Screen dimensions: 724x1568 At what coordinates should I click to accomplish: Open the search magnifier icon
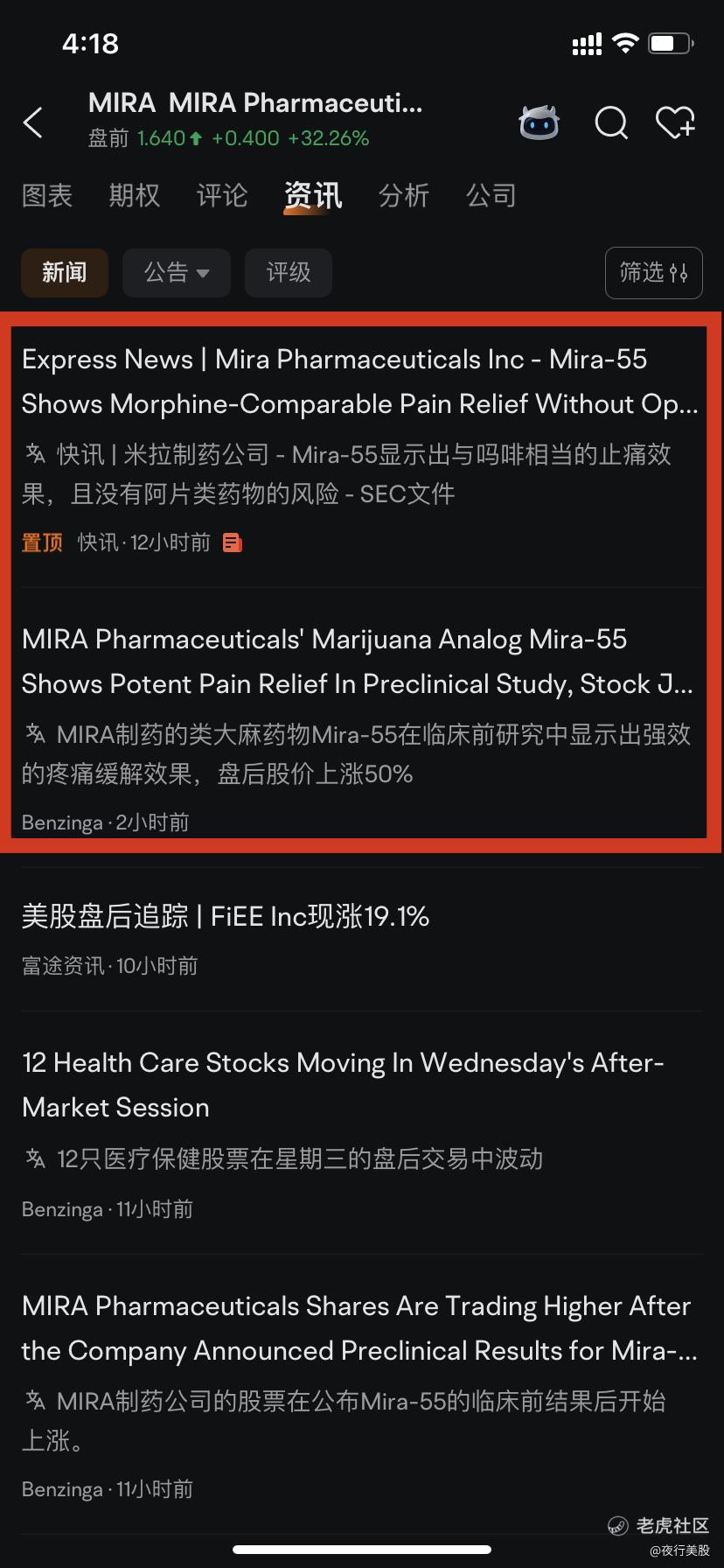coord(611,123)
